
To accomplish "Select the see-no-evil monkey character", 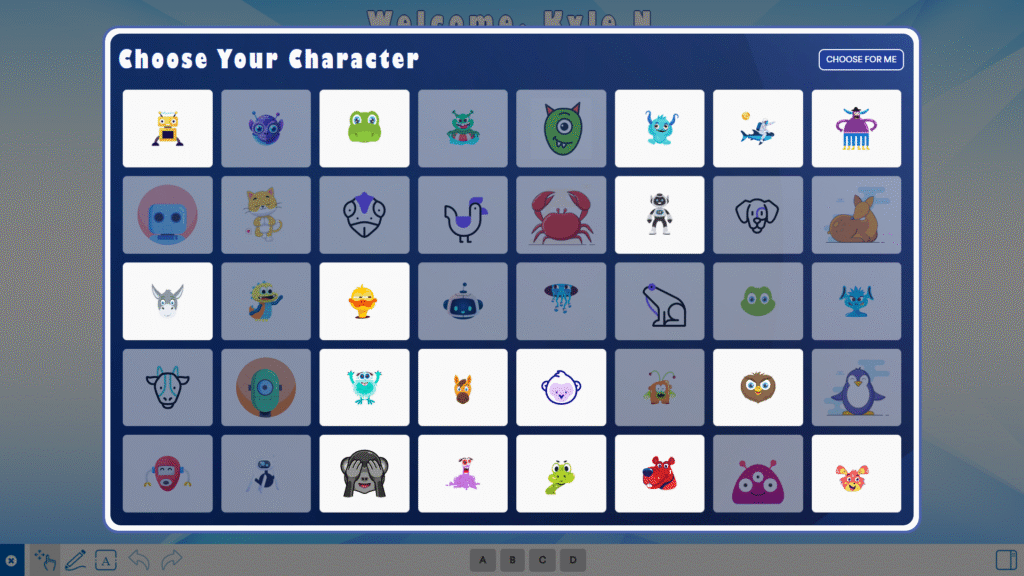I will click(x=364, y=473).
